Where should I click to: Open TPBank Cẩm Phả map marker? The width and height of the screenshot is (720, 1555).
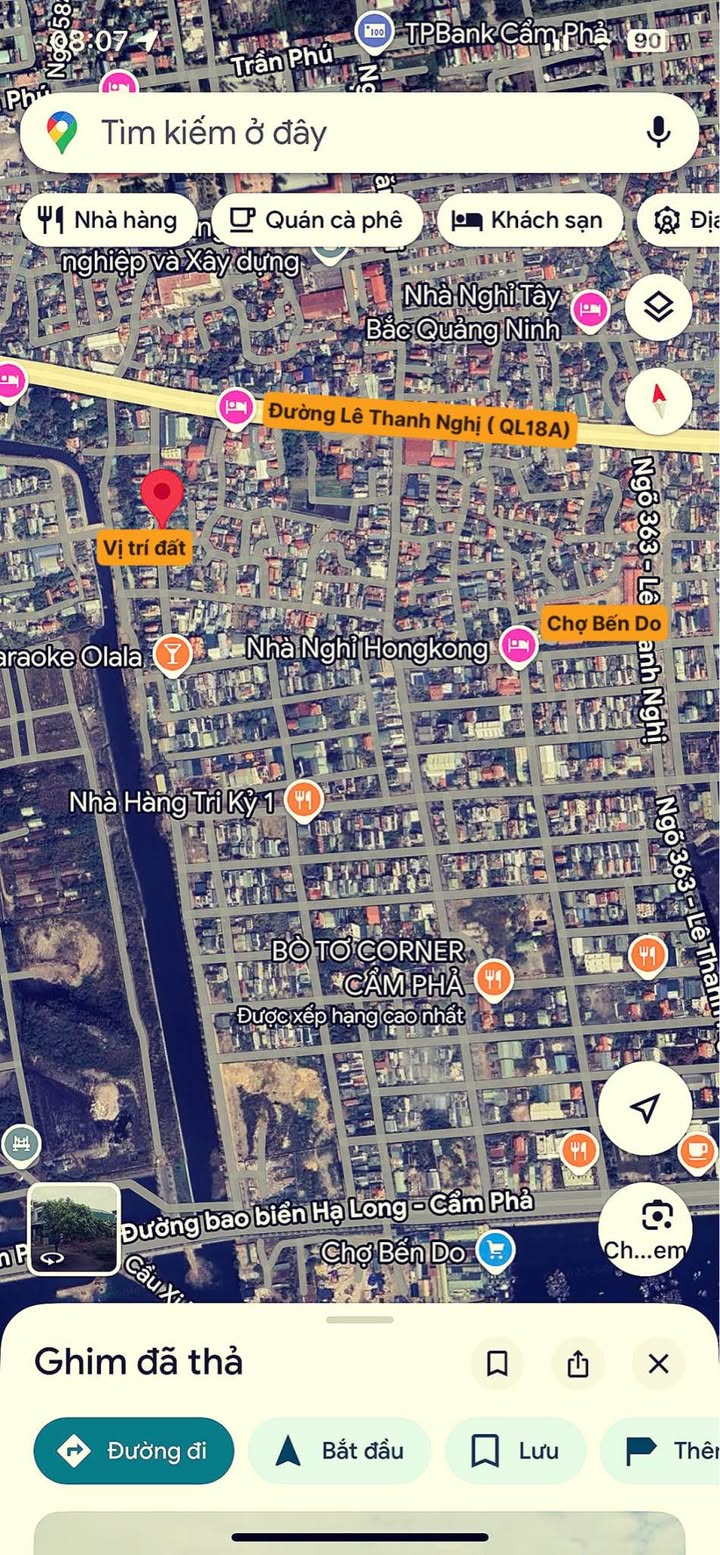[x=375, y=32]
